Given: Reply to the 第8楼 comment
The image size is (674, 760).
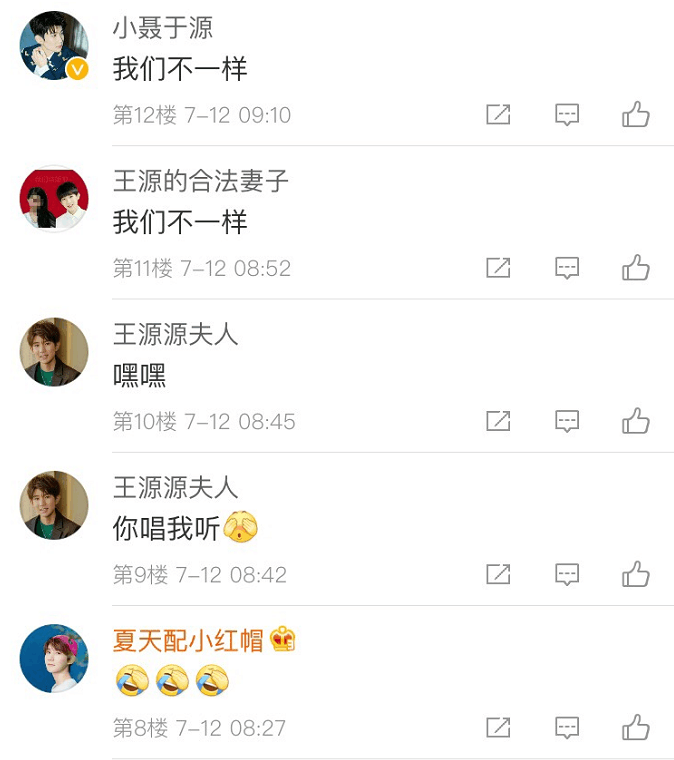Looking at the screenshot, I should pos(567,727).
